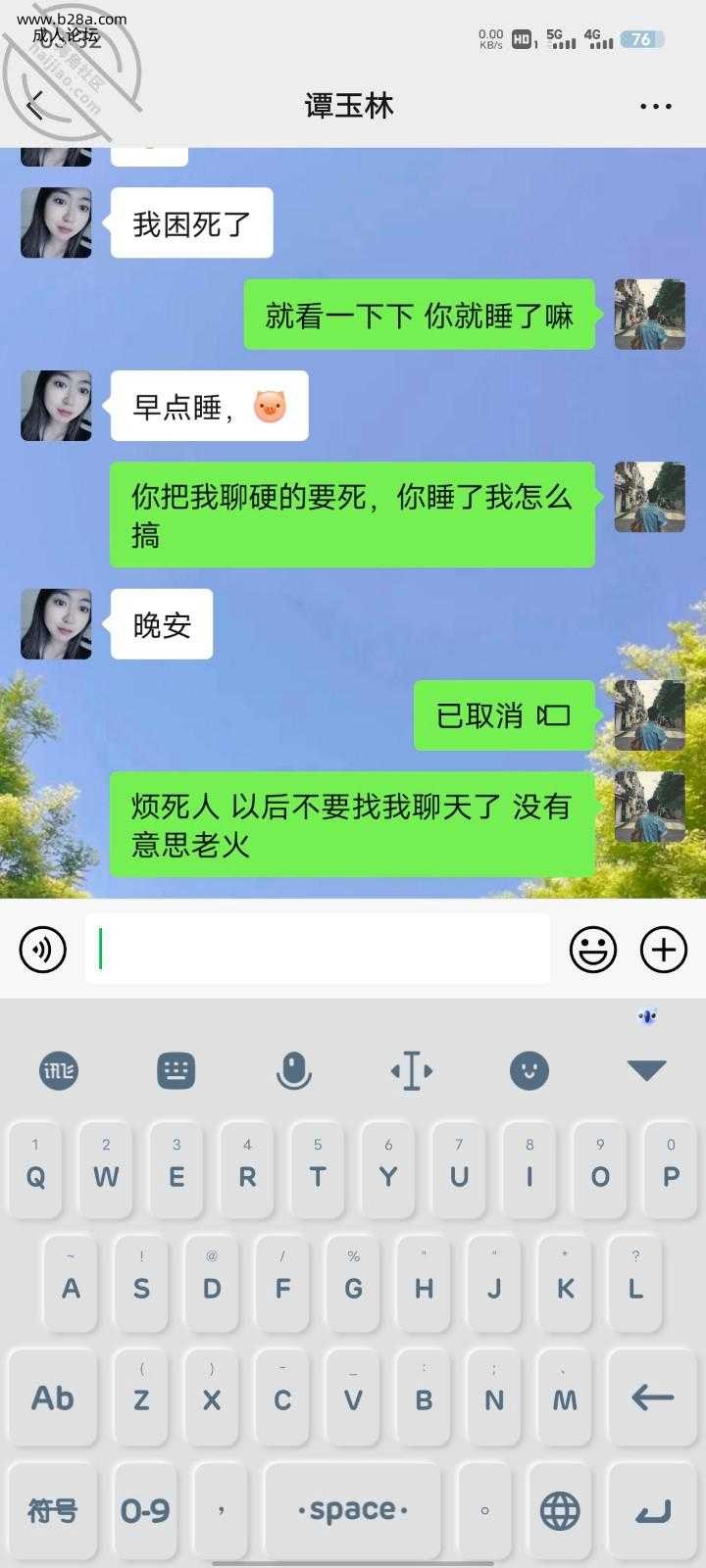Collapse the keyboard with the down arrow
The image size is (706, 1568).
tap(646, 1071)
